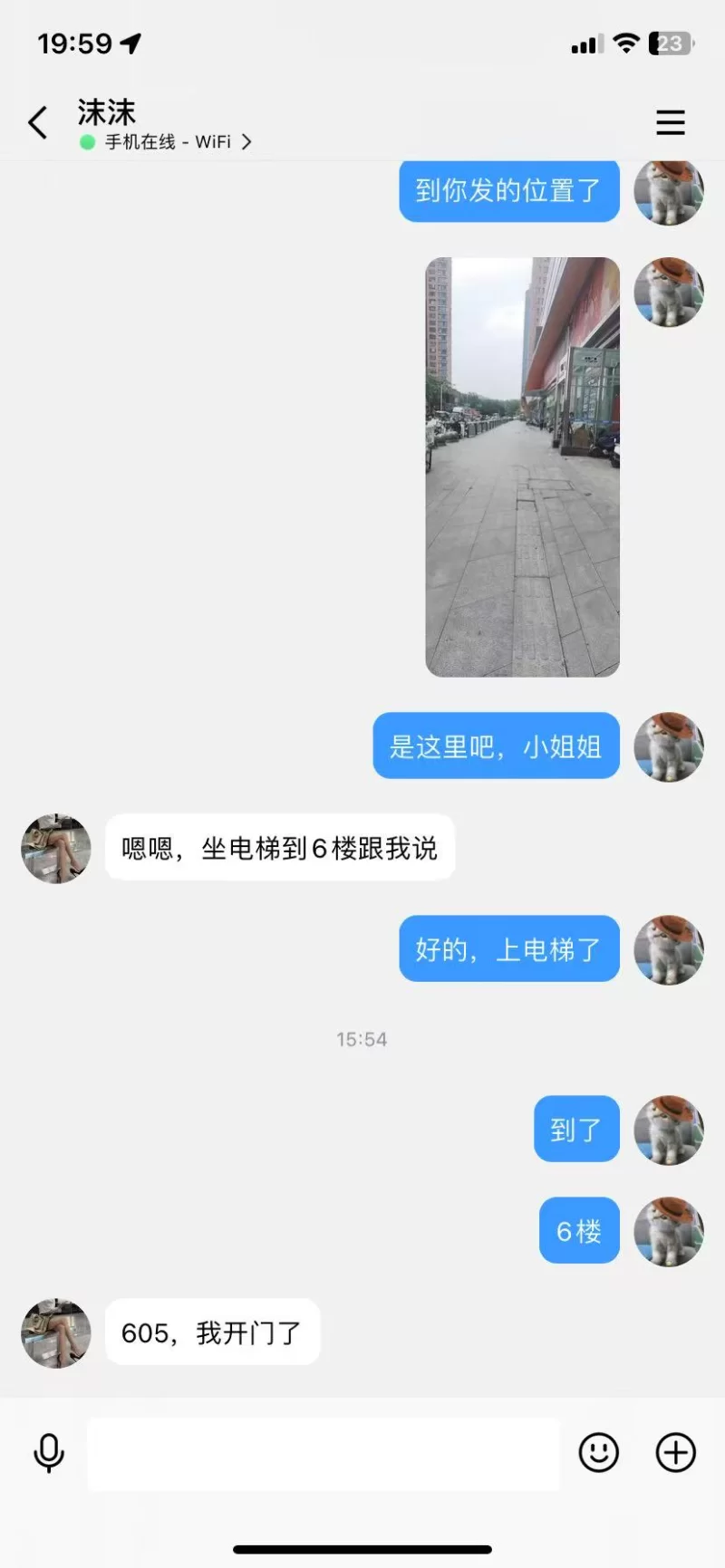View the street photo sent in chat
Image resolution: width=725 pixels, height=1568 pixels.
click(x=523, y=467)
